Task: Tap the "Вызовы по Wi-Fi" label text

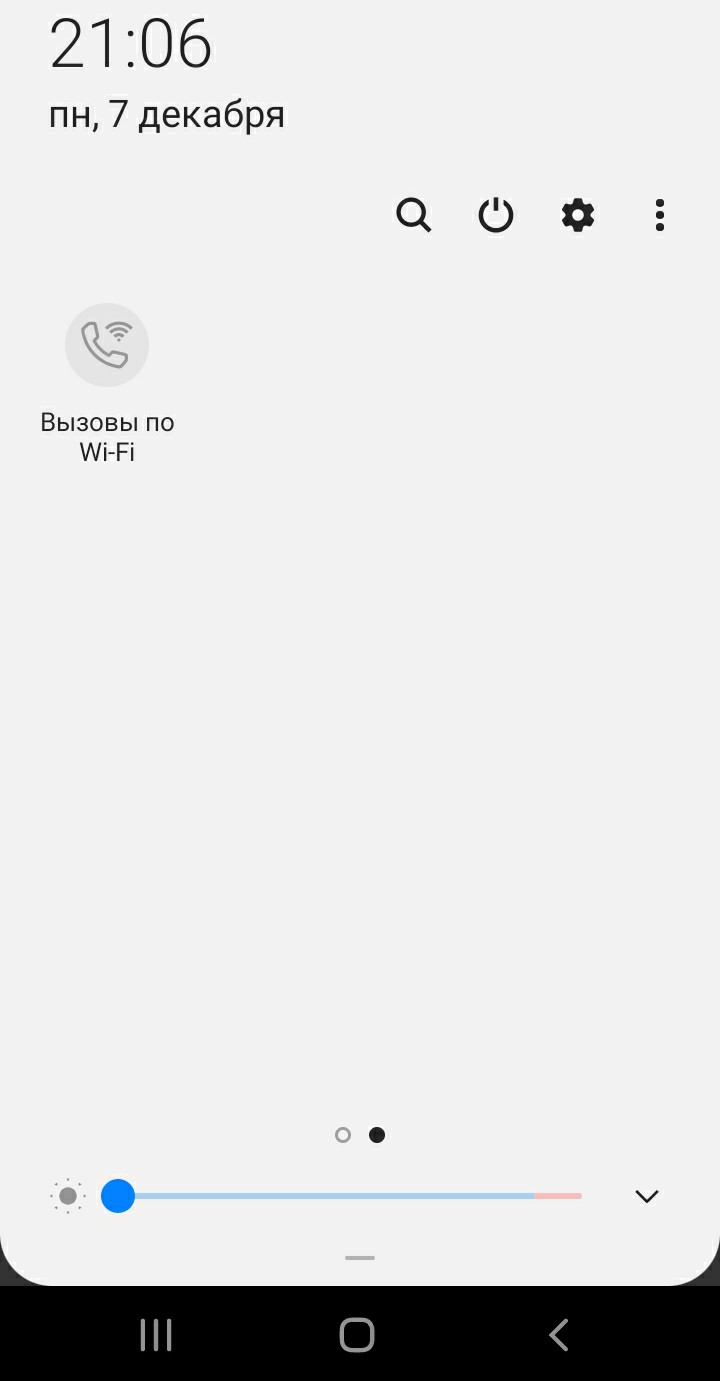Action: [107, 436]
